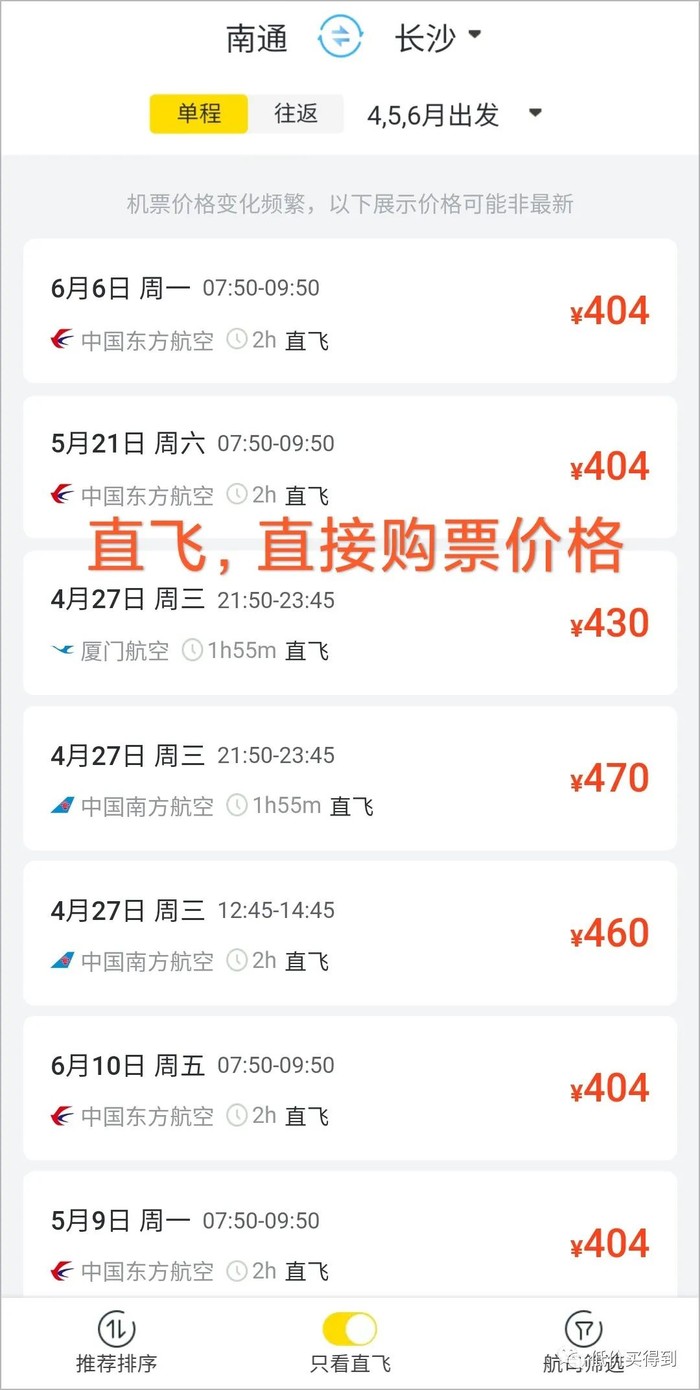
Task: Open the 推荐排序 sort options
Action: tap(117, 1343)
